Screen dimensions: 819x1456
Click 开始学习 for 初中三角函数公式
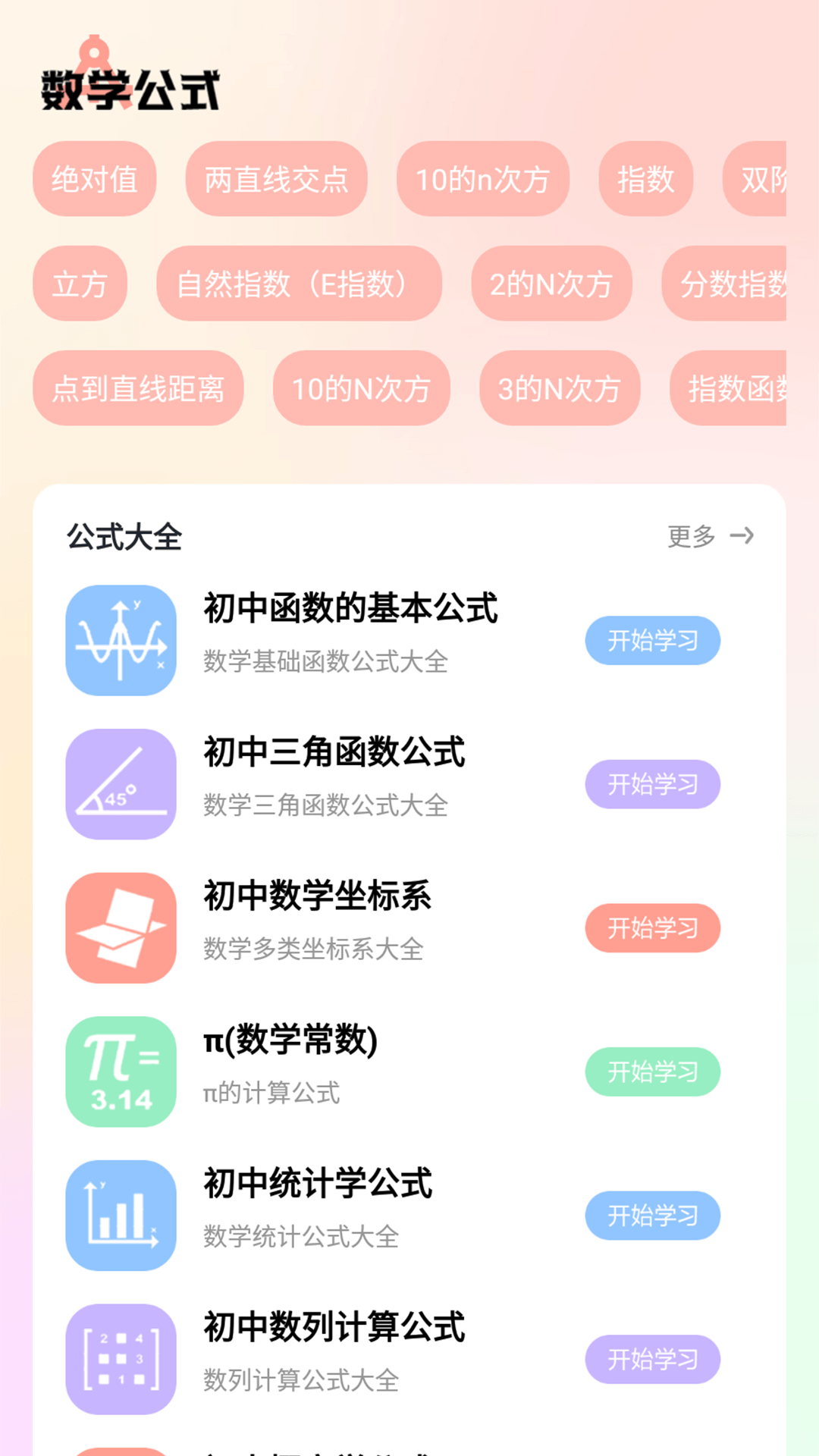(652, 784)
